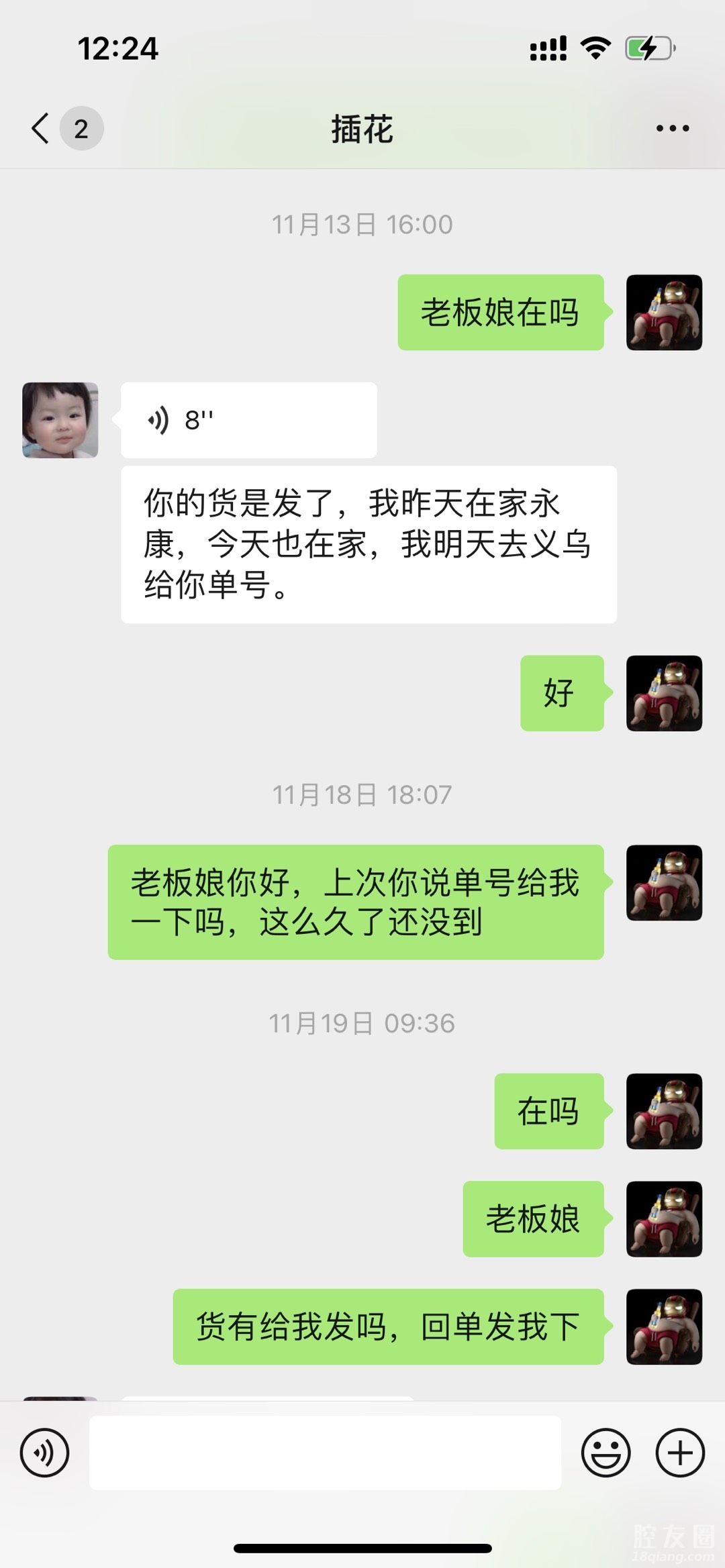Open the baby-photo contact's profile avatar

click(x=60, y=421)
